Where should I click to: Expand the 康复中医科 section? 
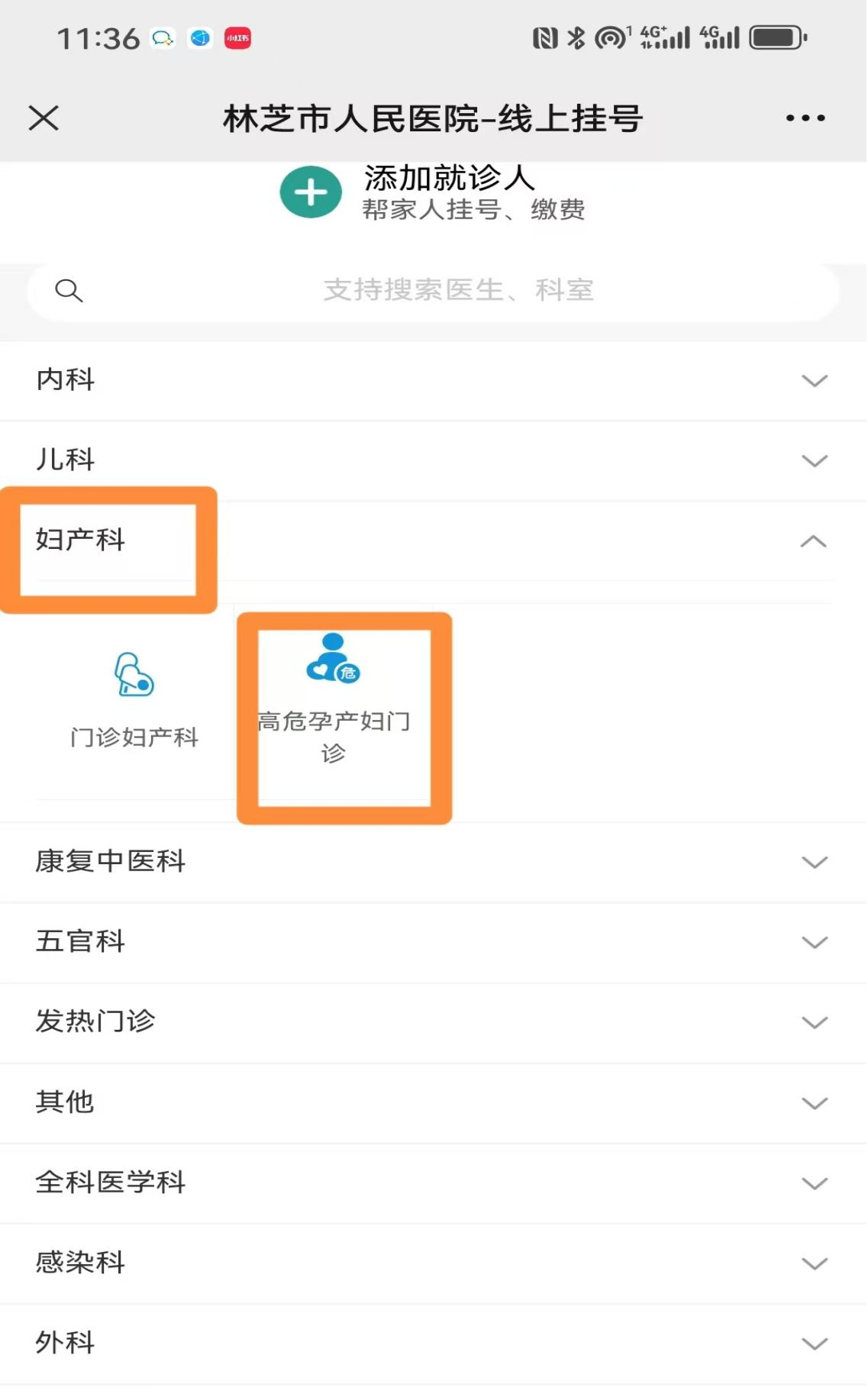(434, 862)
